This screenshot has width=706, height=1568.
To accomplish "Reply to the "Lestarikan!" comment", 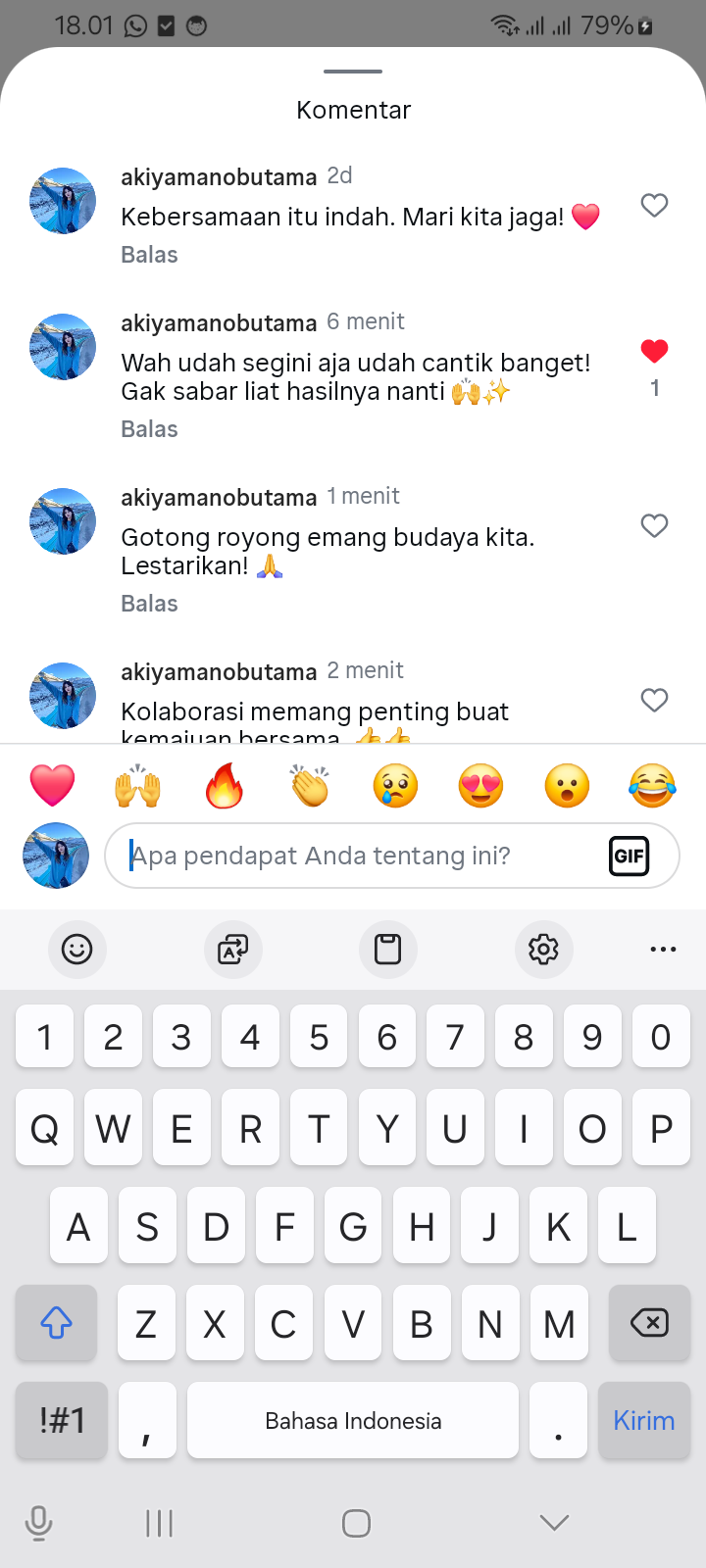I will coord(149,604).
